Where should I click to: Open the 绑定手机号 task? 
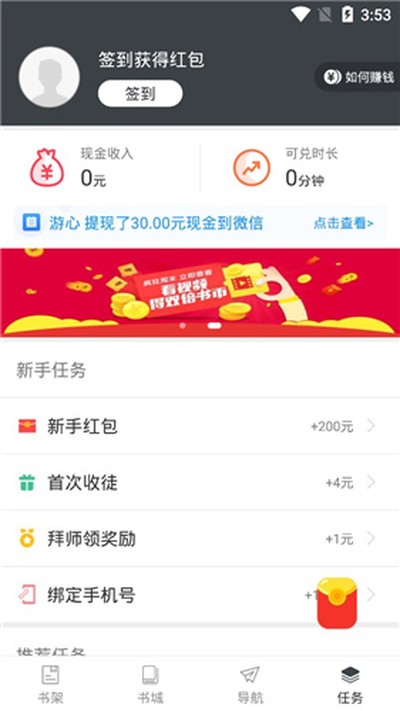point(200,595)
